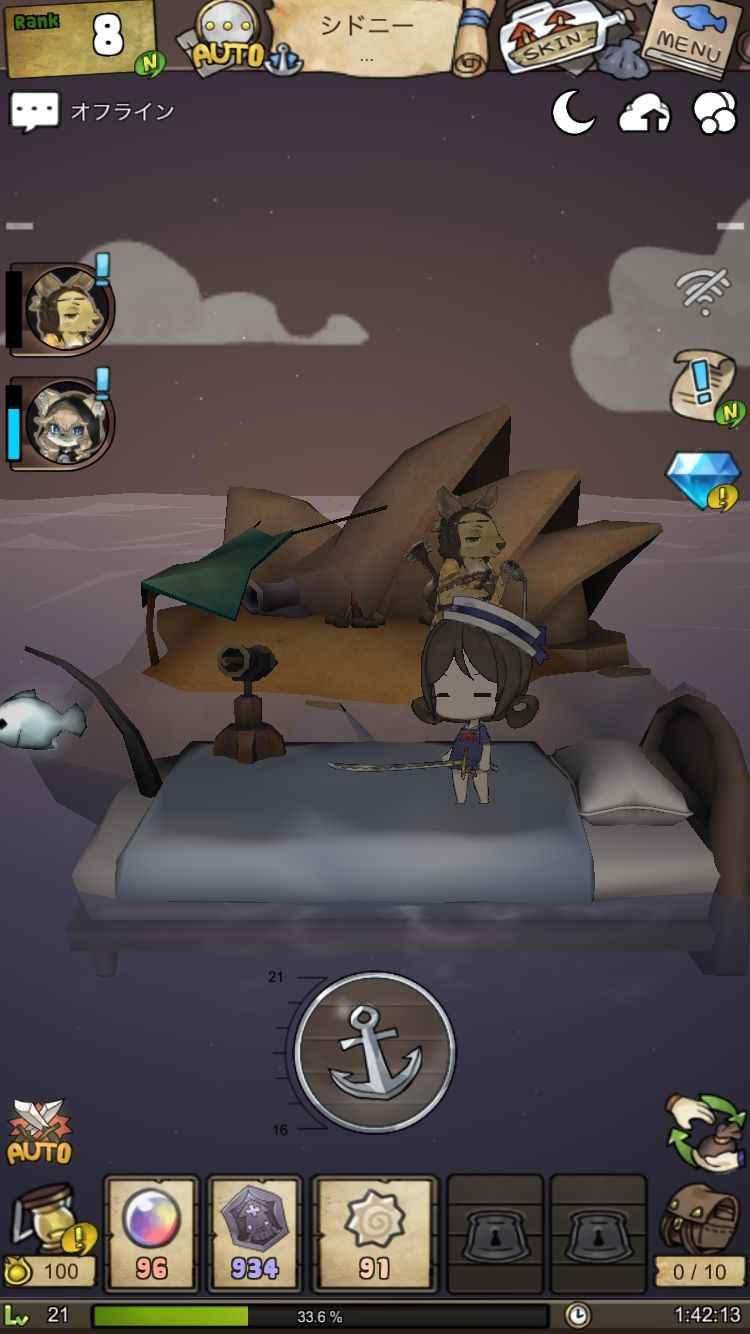Toggle the auto battle crossed swords button
Viewport: 750px width, 1334px height.
38,1132
